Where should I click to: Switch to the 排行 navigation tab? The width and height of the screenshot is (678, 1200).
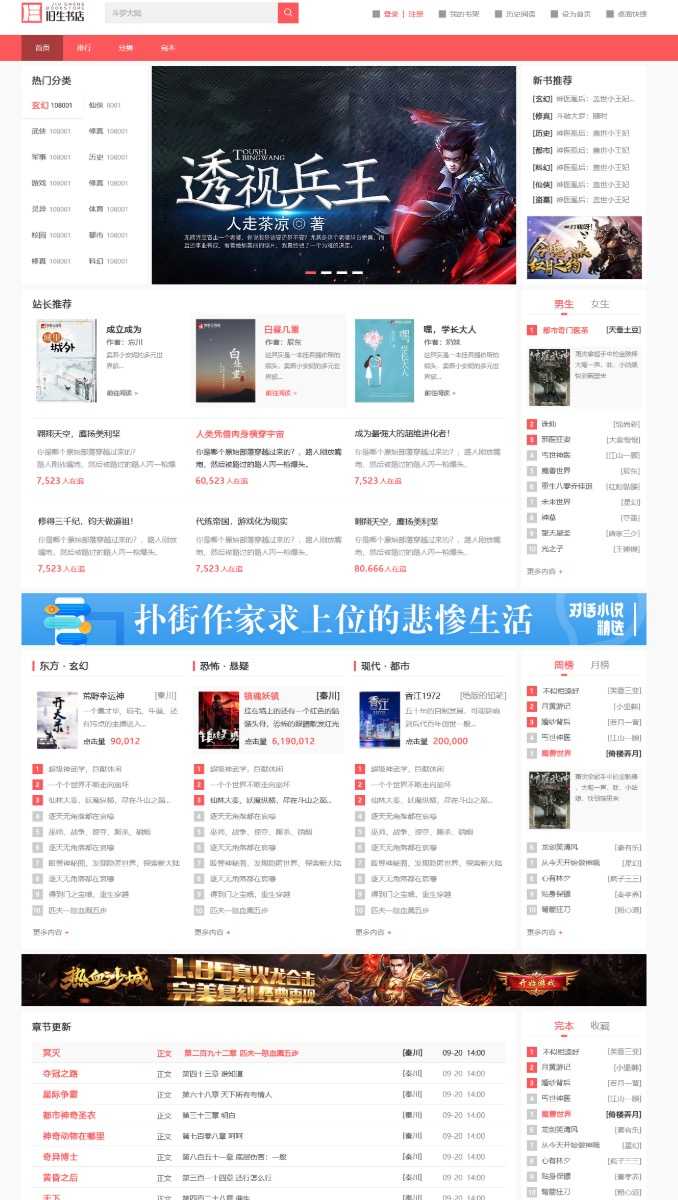coord(83,48)
